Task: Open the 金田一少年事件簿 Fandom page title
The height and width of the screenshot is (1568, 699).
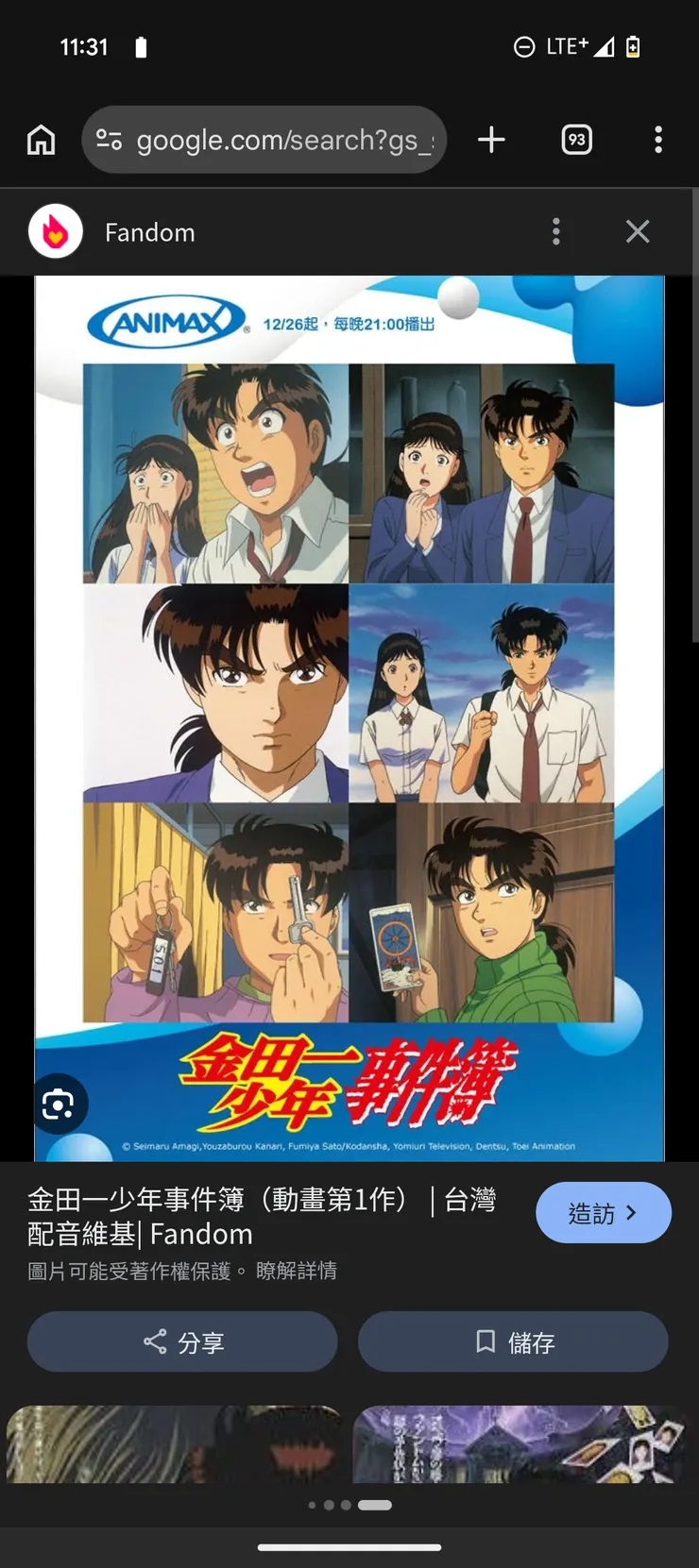Action: tap(262, 1216)
